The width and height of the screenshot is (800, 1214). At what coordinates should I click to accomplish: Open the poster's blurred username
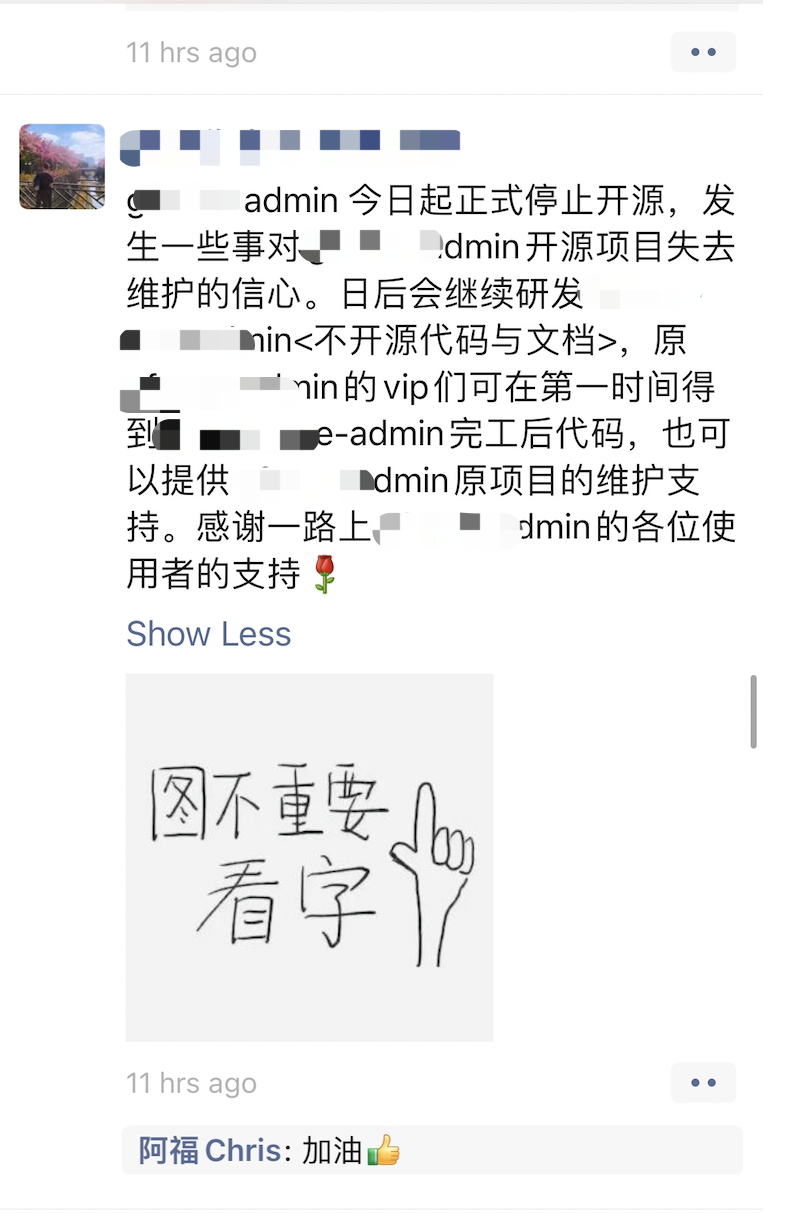click(x=290, y=142)
